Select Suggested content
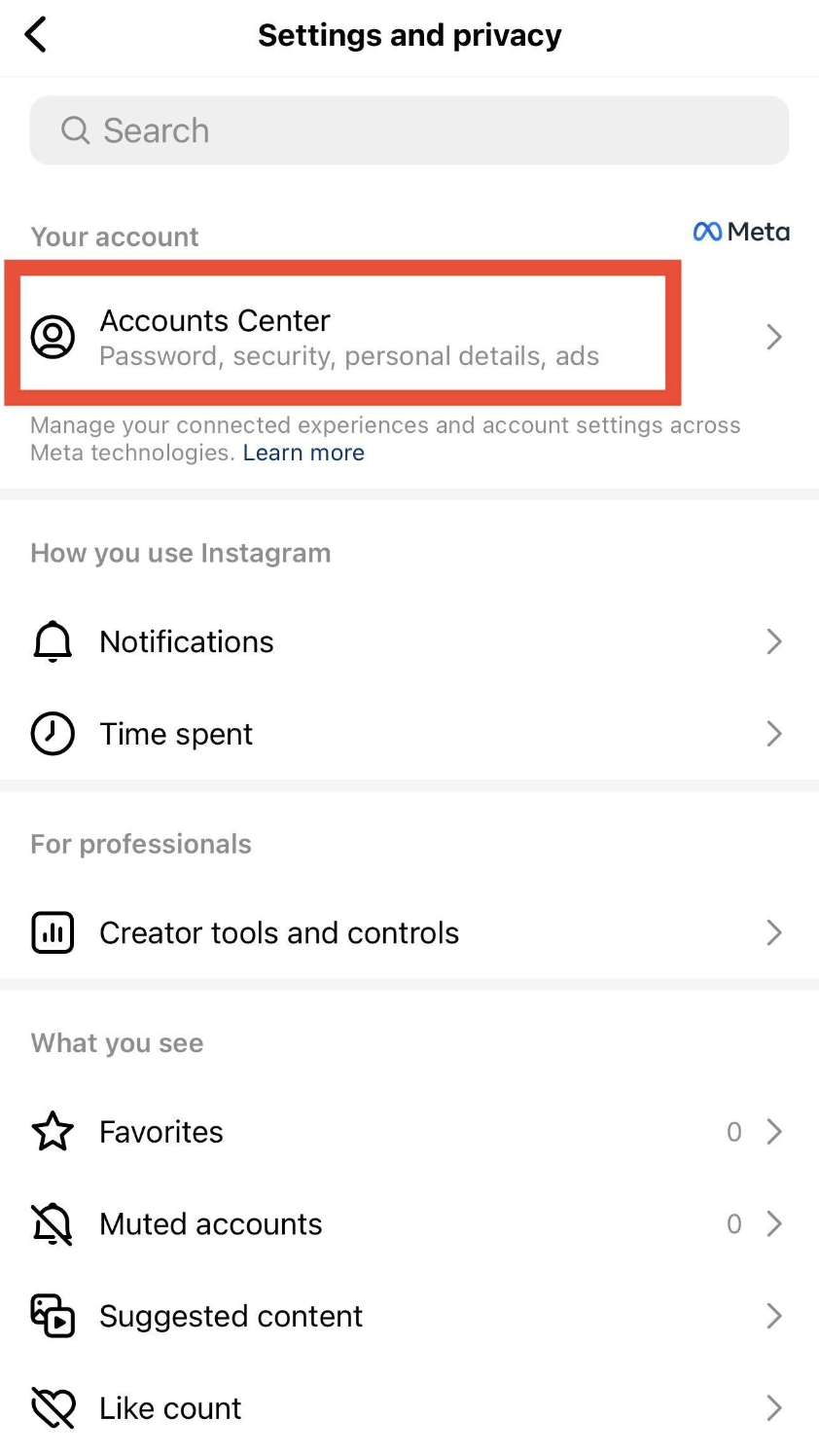 pos(409,1316)
